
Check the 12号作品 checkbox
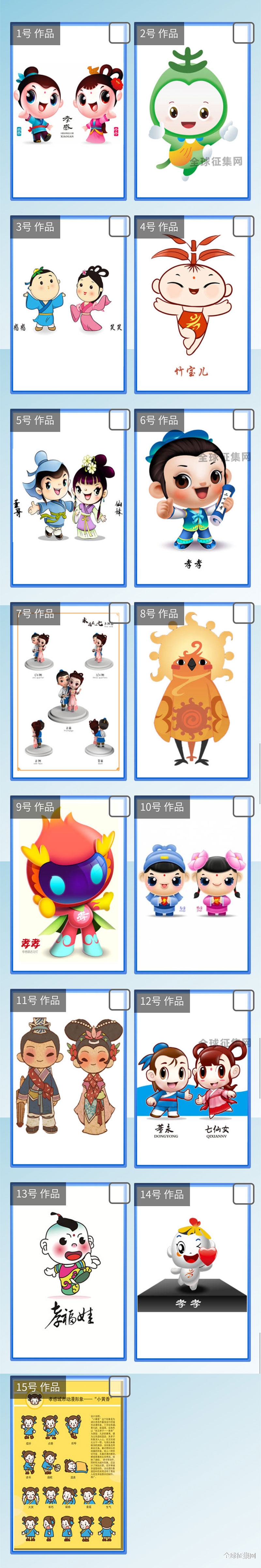243,1000
